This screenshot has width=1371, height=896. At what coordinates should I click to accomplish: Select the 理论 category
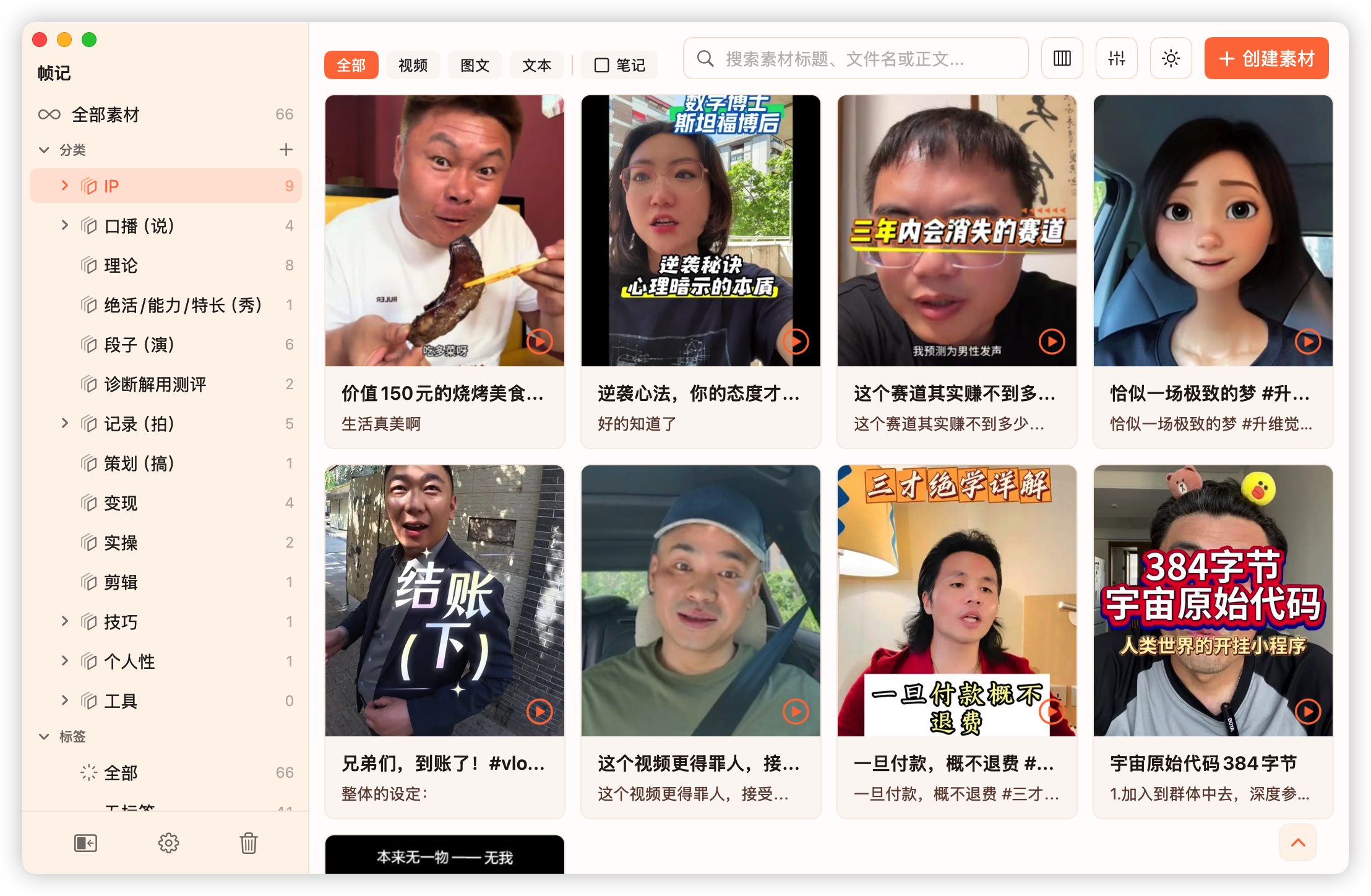point(165,265)
